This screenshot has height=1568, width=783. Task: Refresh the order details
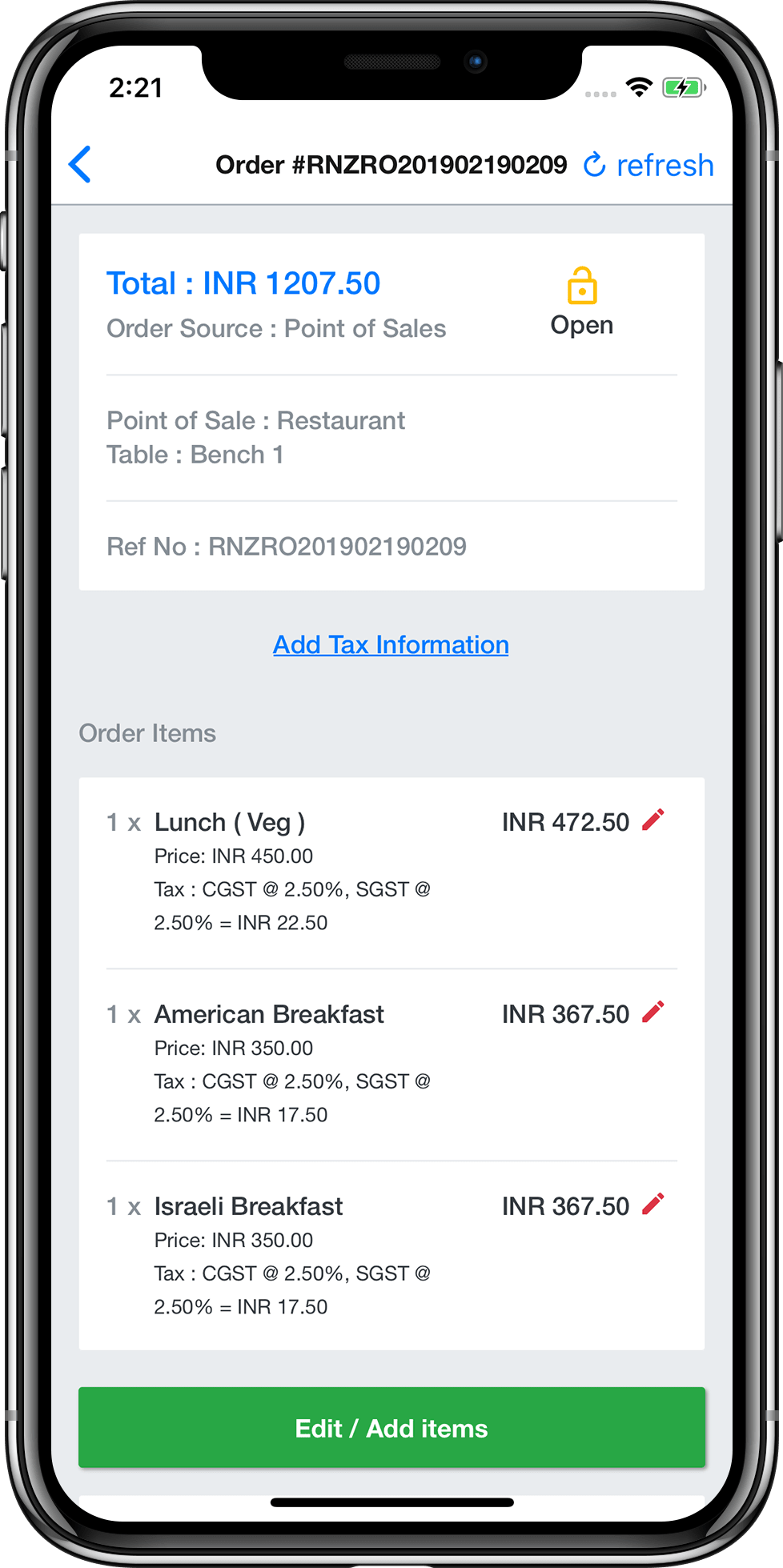[x=648, y=165]
